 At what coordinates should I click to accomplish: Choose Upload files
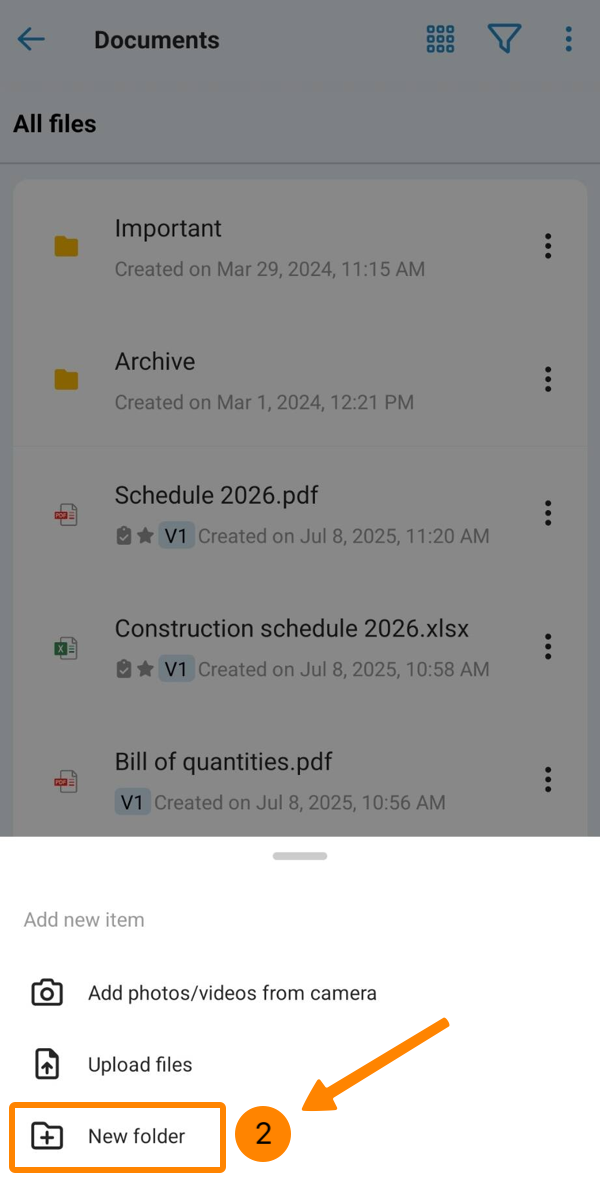point(139,1065)
